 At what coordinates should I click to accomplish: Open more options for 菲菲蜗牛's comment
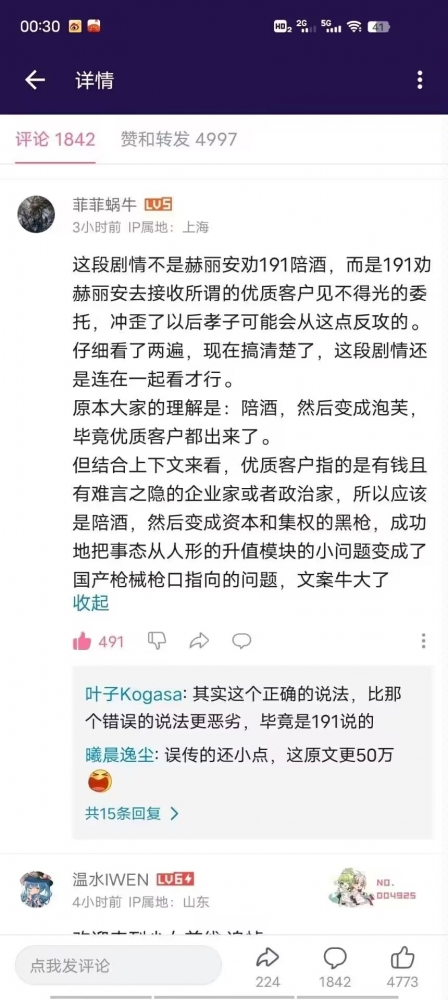point(423,641)
